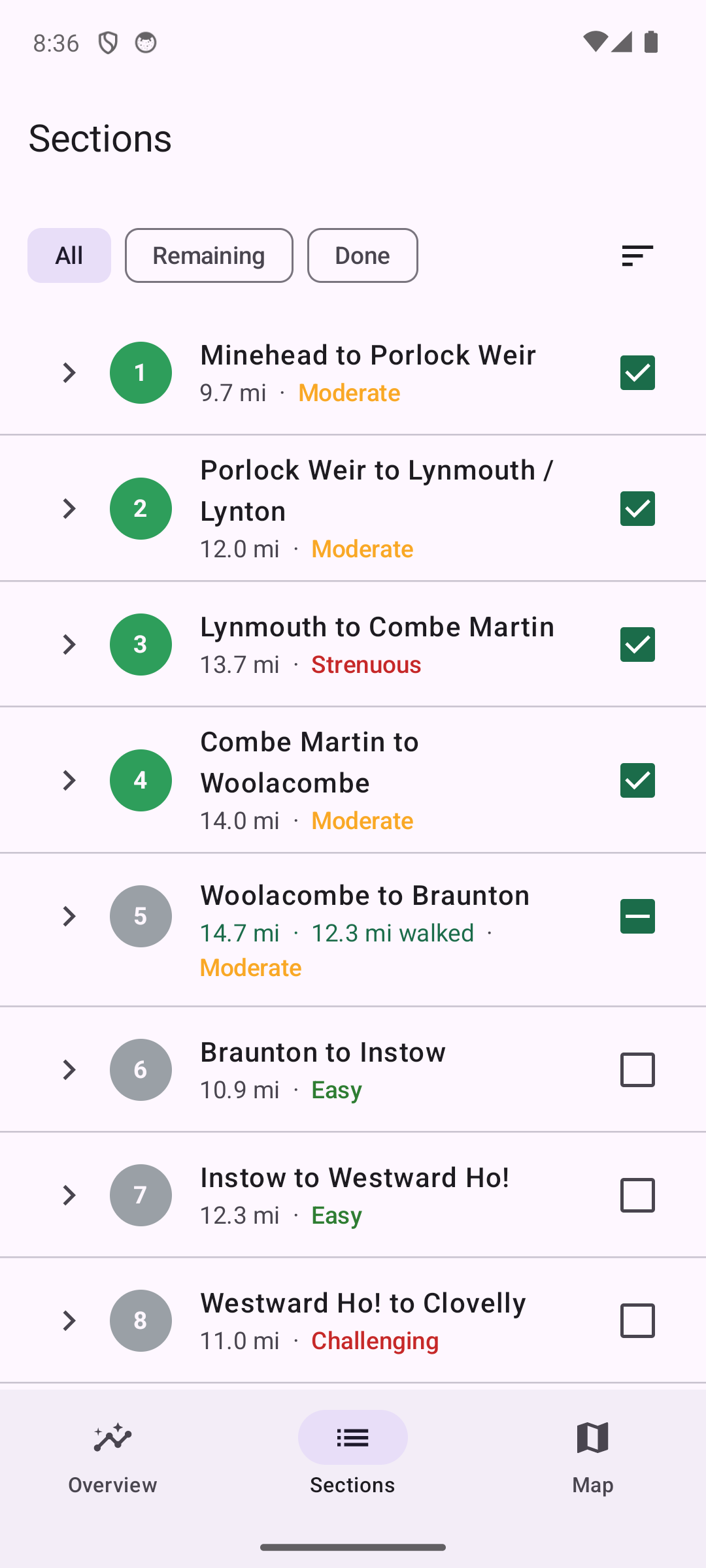706x1568 pixels.
Task: Open the sort options icon
Action: pyautogui.click(x=637, y=255)
